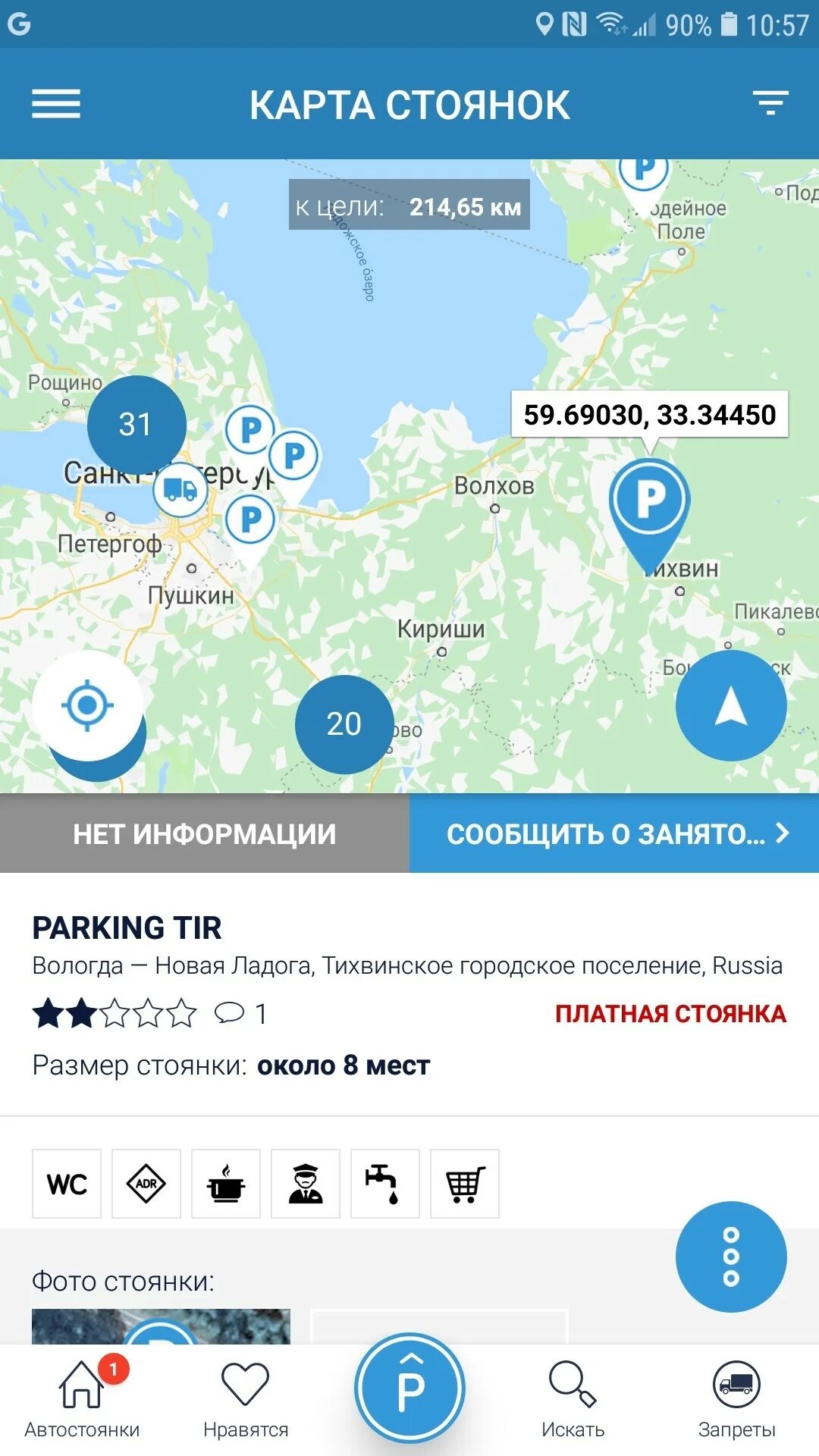
Task: Select the truck marker near Saint Petersburg
Action: (180, 490)
